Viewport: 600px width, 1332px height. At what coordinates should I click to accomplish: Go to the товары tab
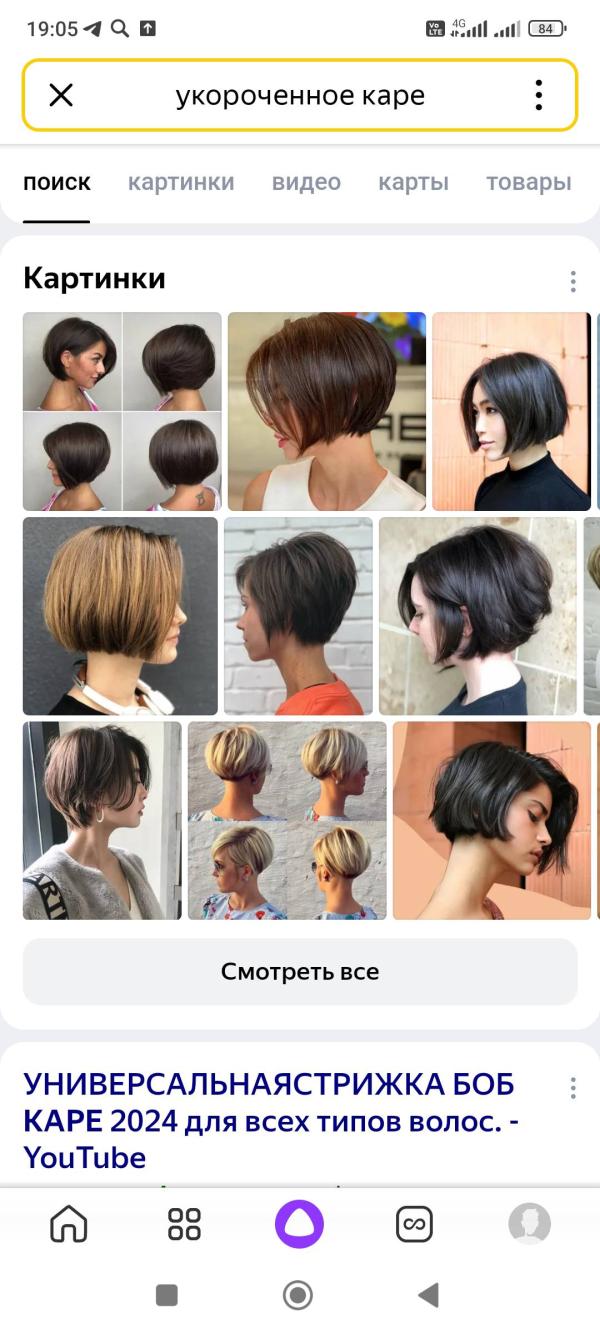tap(529, 182)
